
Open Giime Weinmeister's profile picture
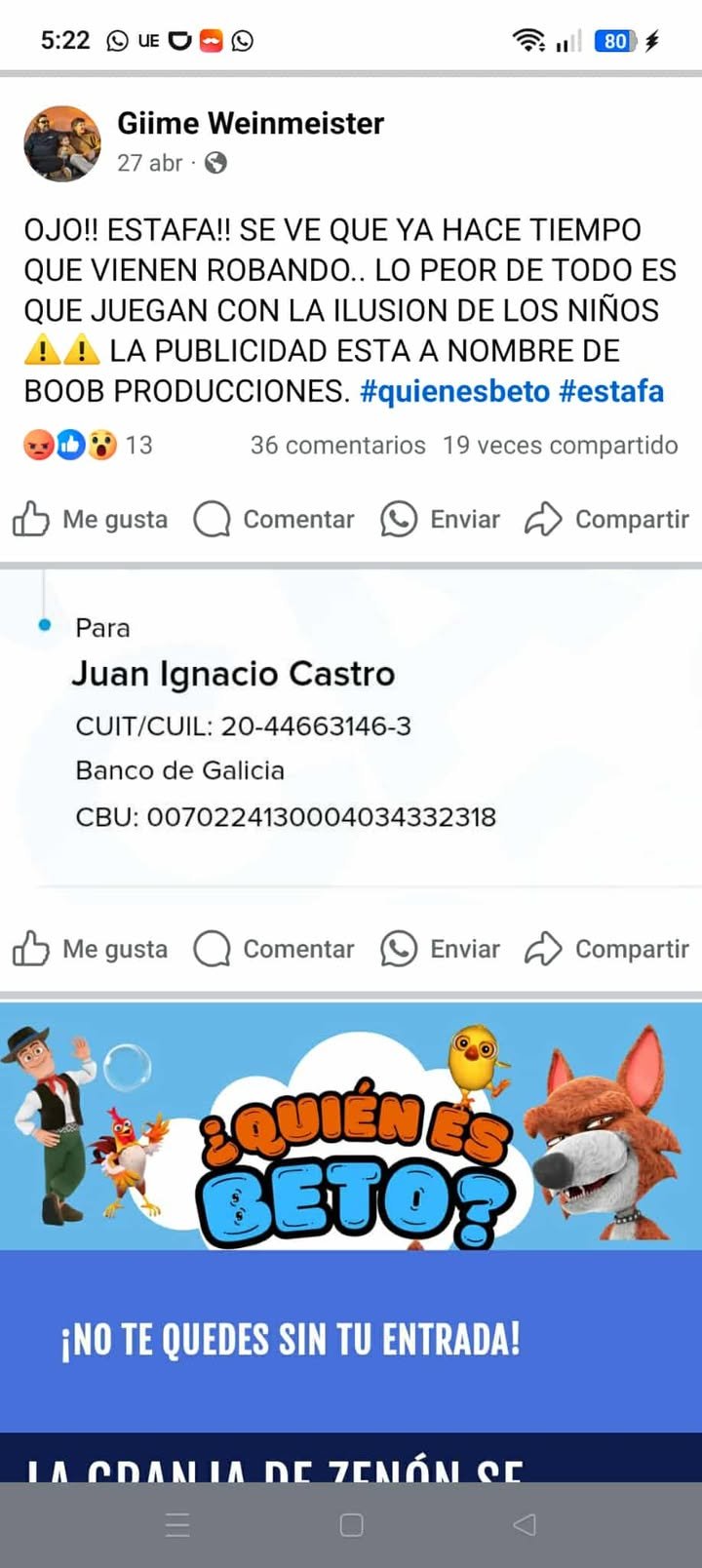(x=62, y=143)
